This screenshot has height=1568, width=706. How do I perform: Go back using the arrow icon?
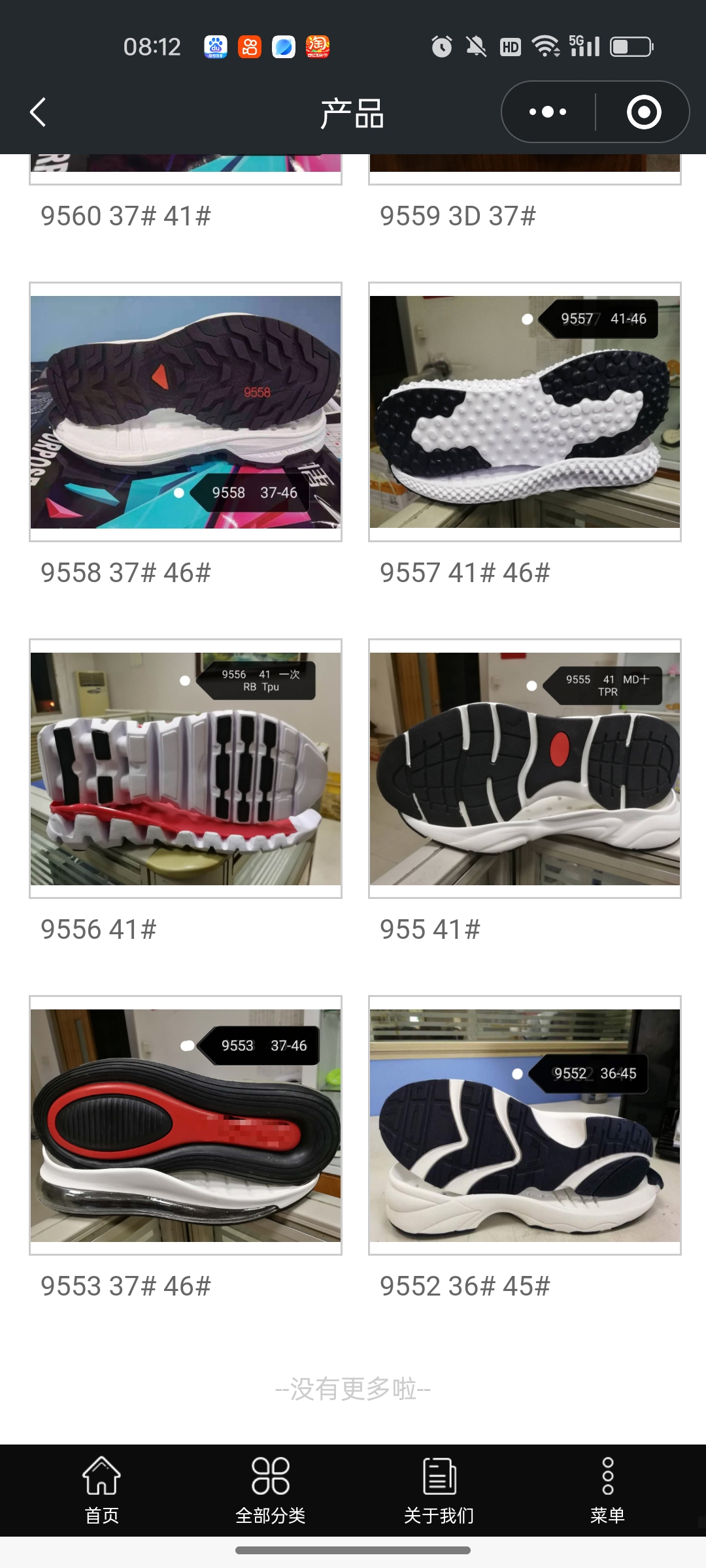point(38,112)
